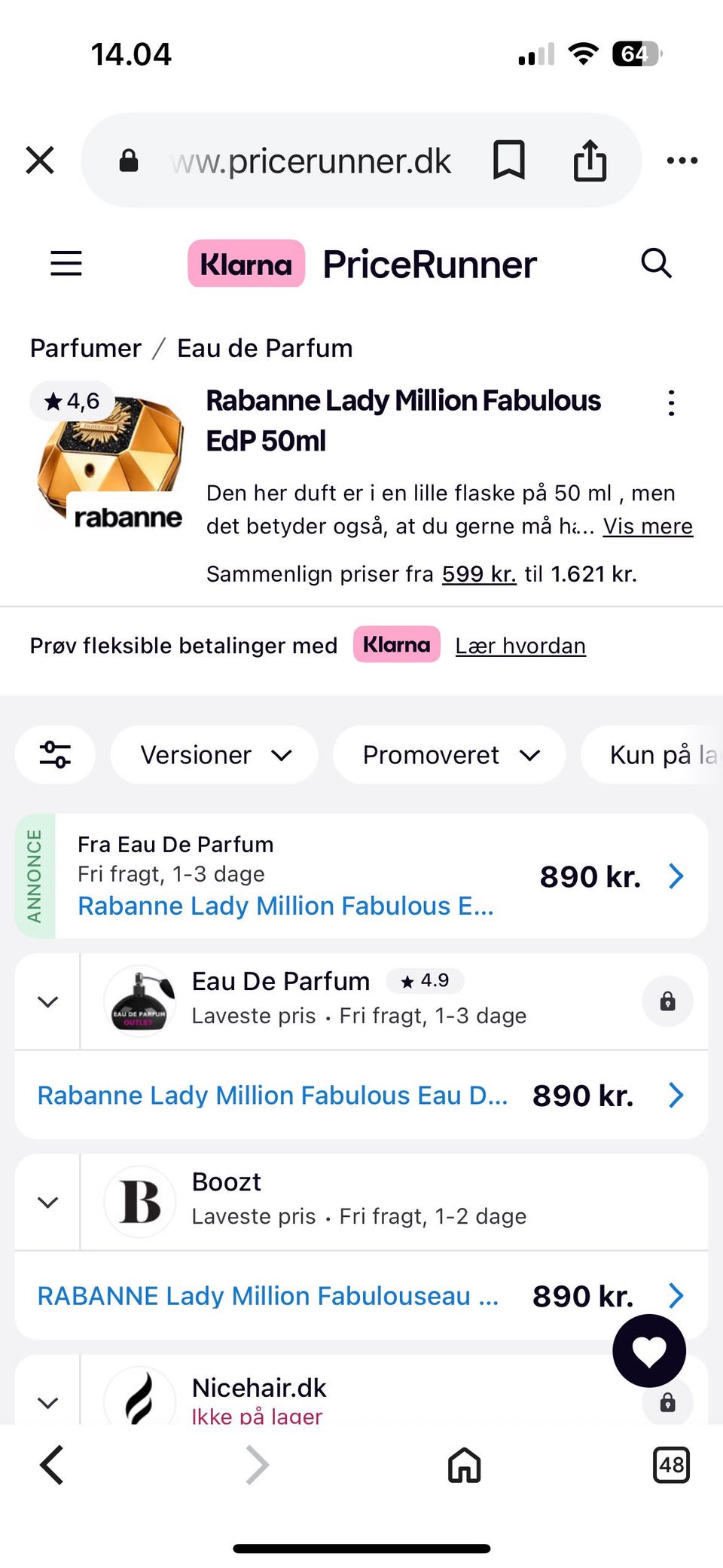Open the browser three-dot overflow menu
Viewport: 723px width, 1568px height.
click(682, 160)
